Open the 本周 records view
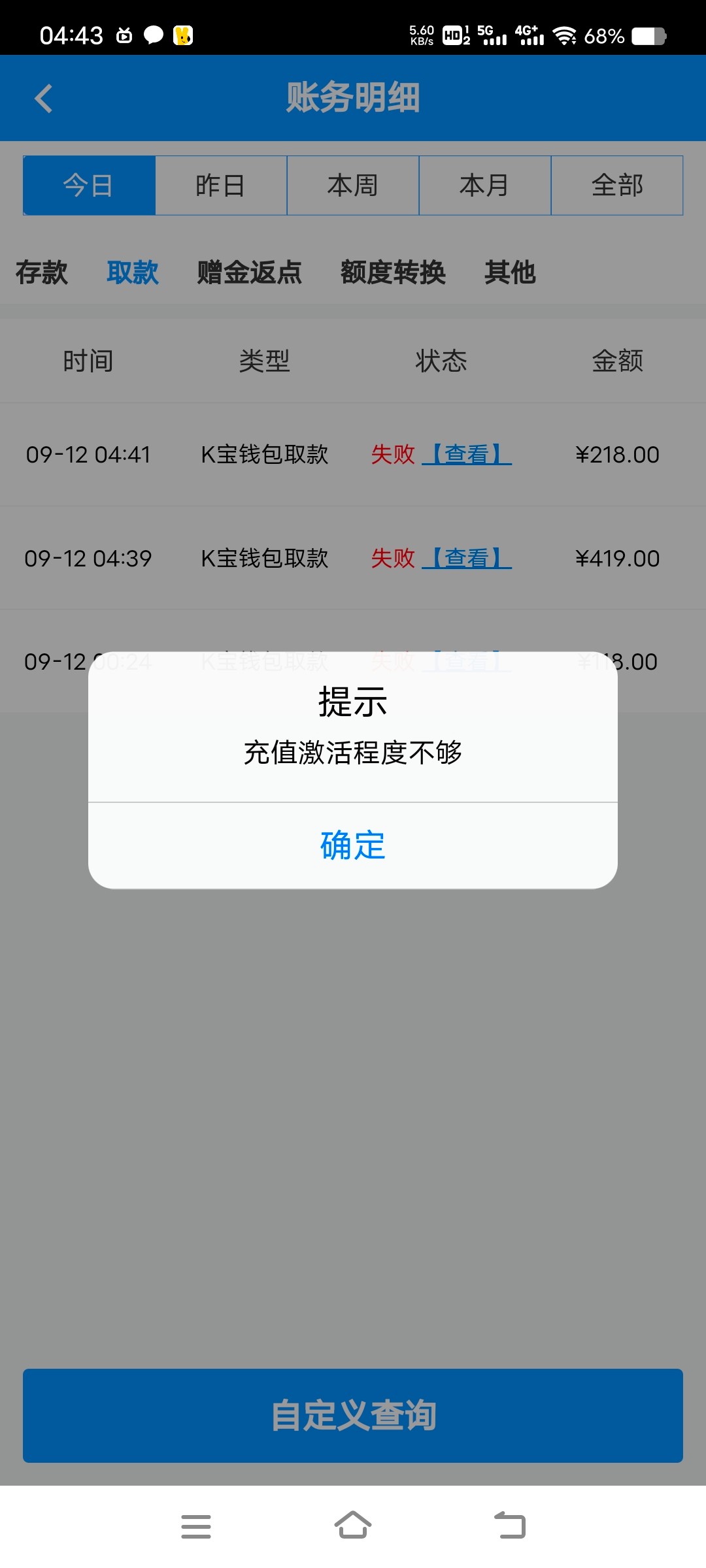706x1568 pixels. (x=353, y=185)
